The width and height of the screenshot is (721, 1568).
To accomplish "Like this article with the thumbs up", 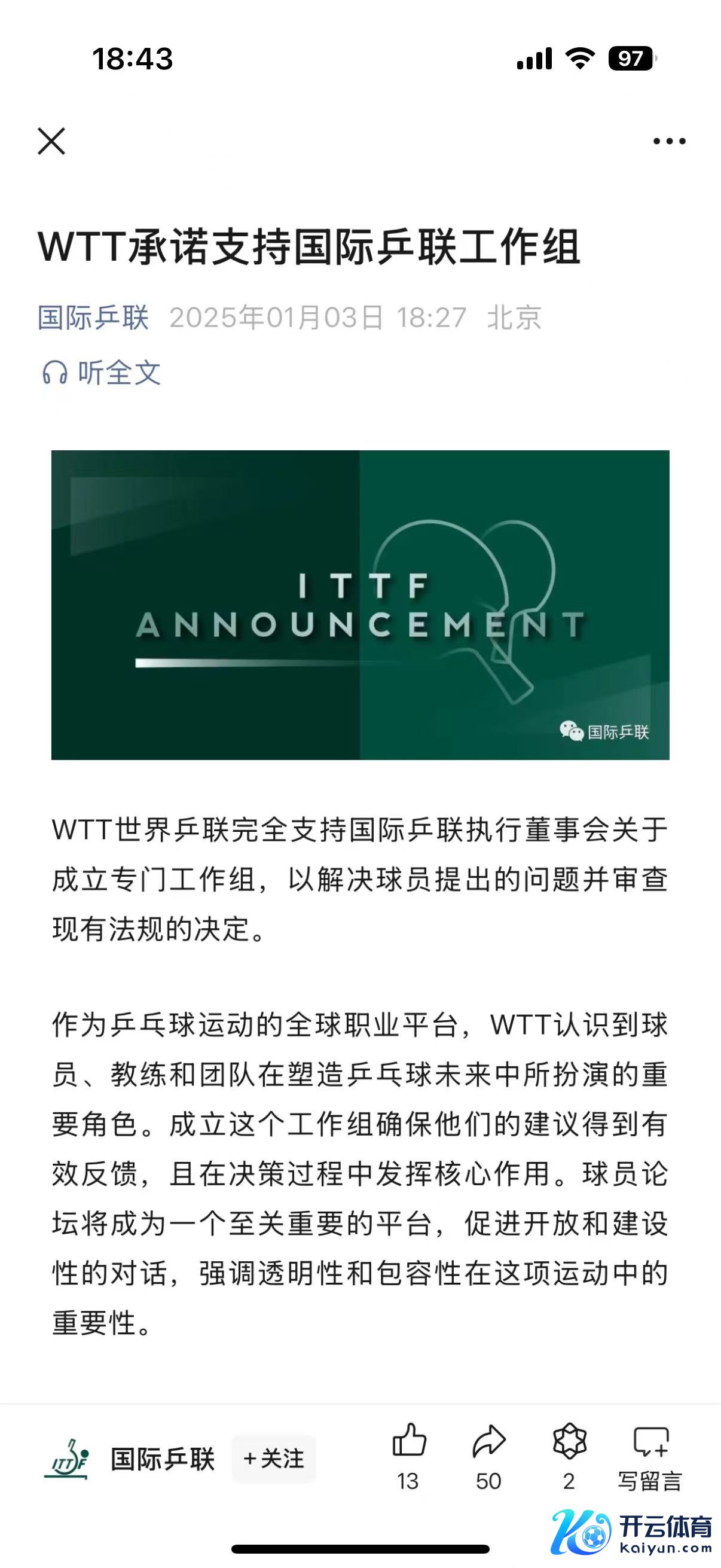I will pos(409,1441).
